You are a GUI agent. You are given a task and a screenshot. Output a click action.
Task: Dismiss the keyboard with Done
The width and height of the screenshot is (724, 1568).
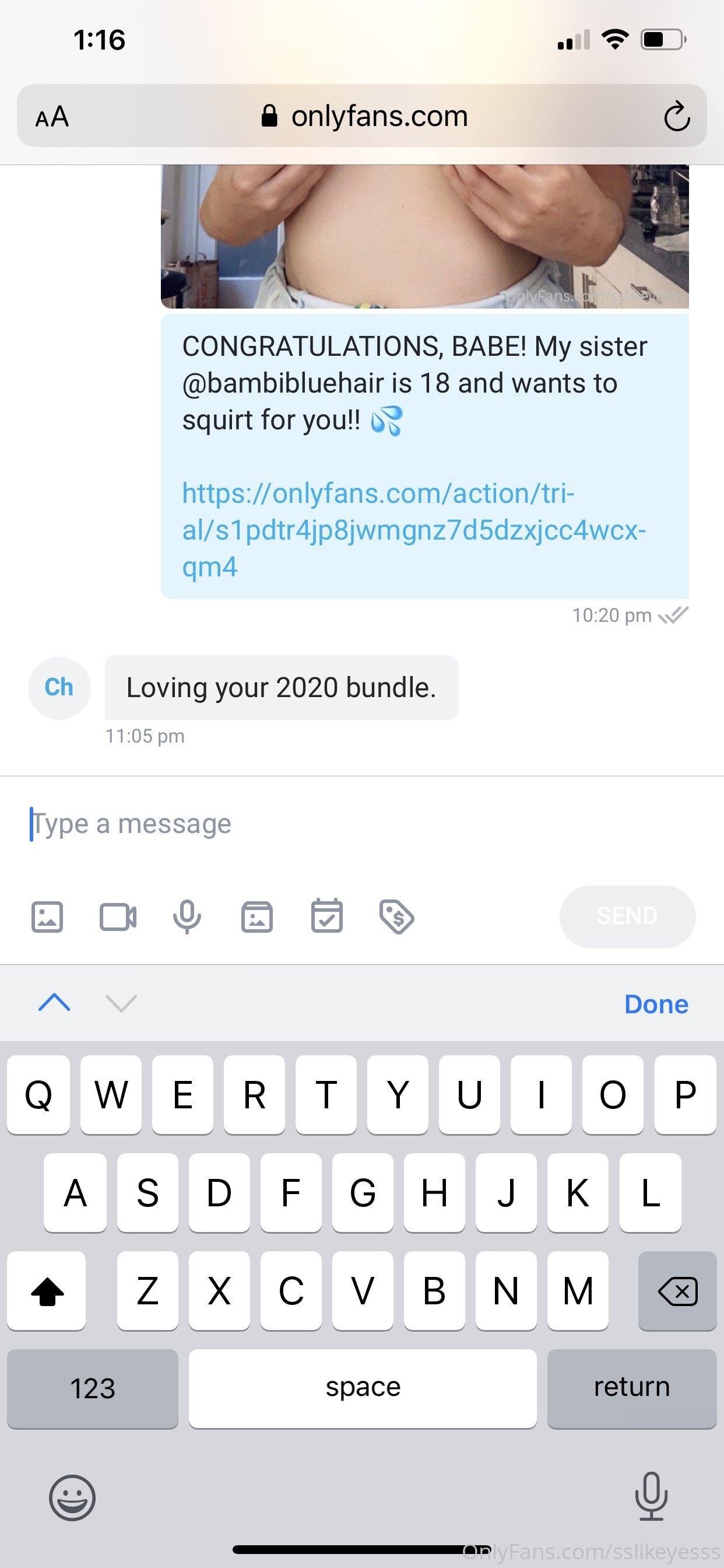[656, 1004]
